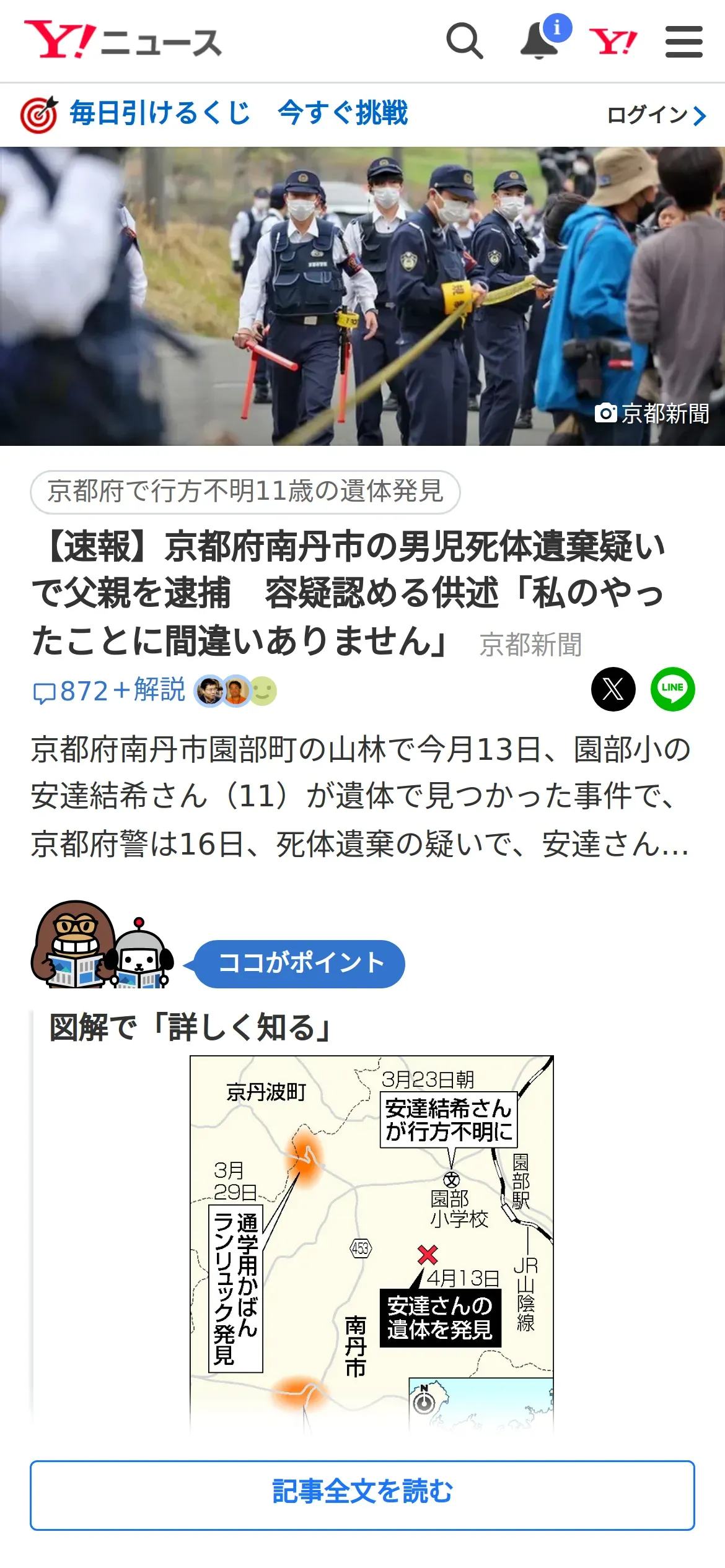Open the hamburger menu
Viewport: 725px width, 1568px height.
point(684,41)
